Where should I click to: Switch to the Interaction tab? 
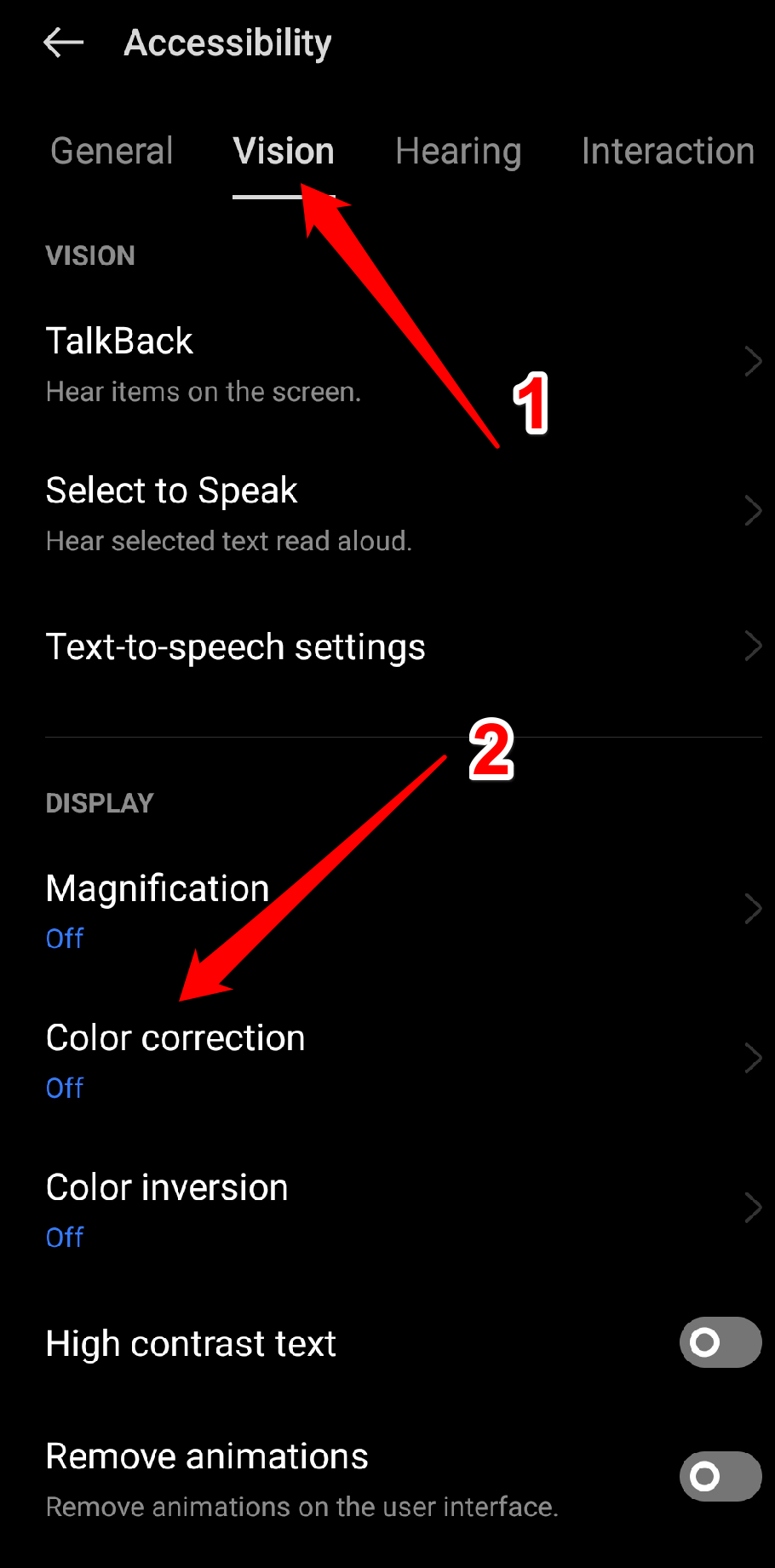(667, 151)
